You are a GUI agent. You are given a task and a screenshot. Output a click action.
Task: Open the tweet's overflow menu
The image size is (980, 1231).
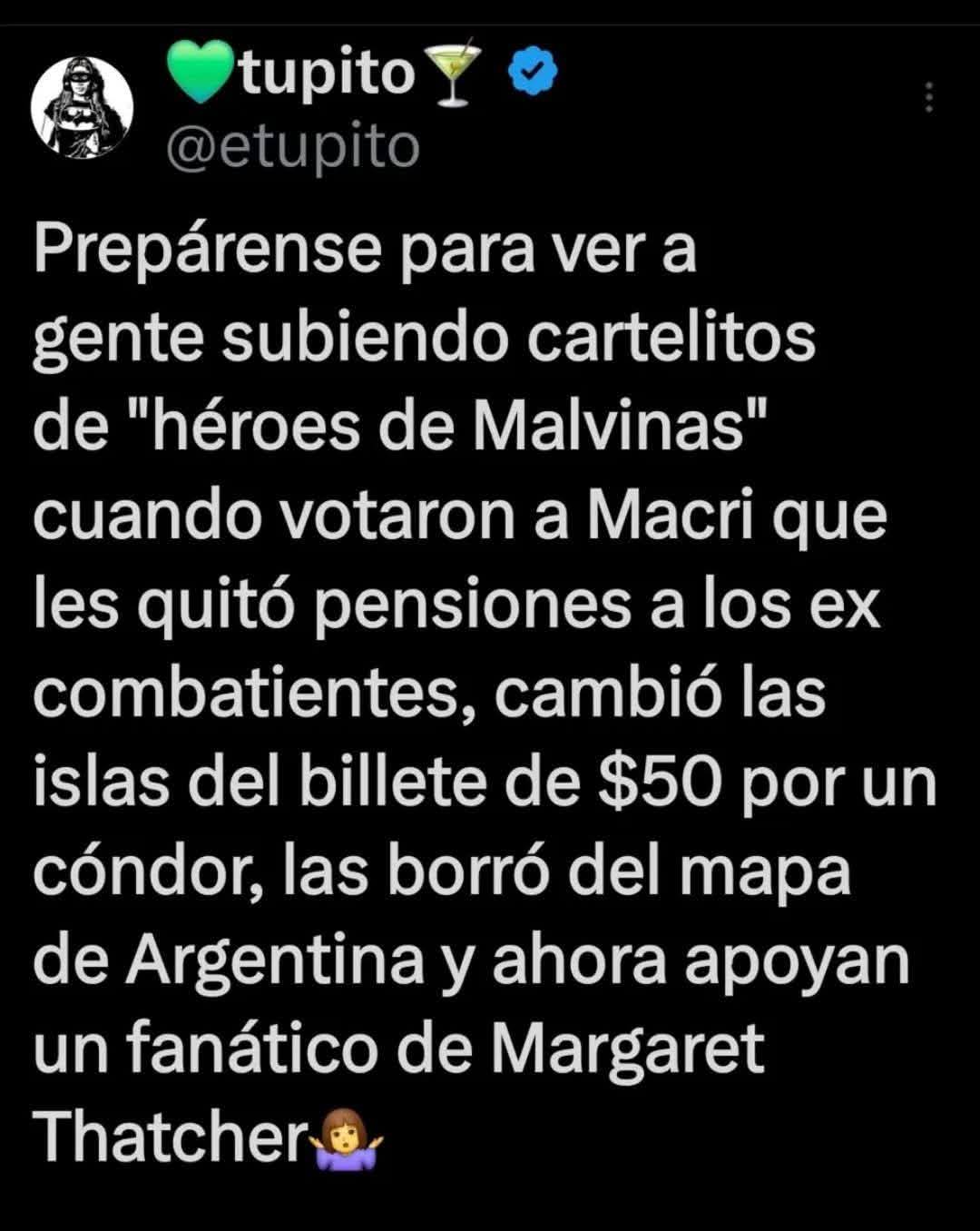928,97
